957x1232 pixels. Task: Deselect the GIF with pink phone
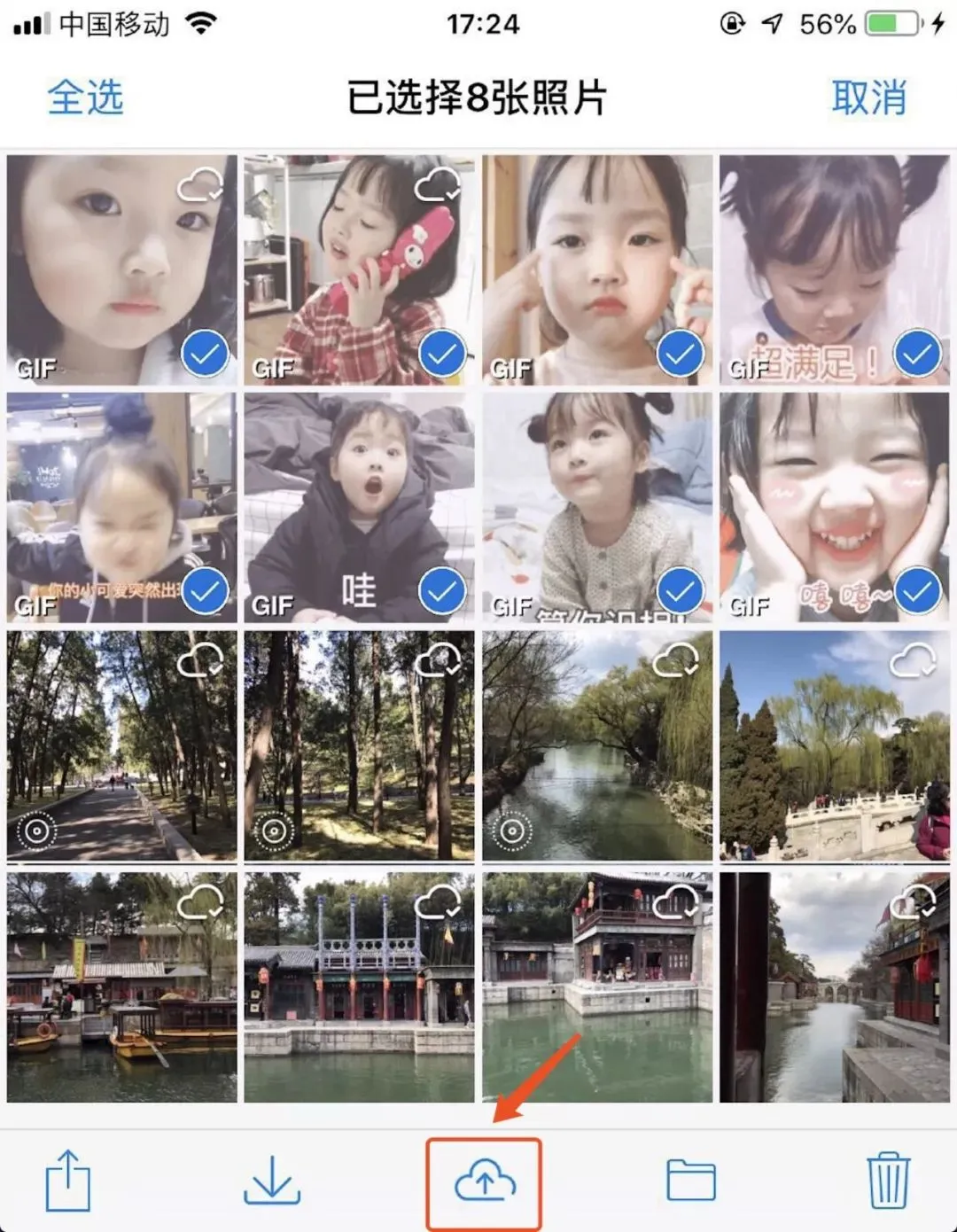pos(359,270)
